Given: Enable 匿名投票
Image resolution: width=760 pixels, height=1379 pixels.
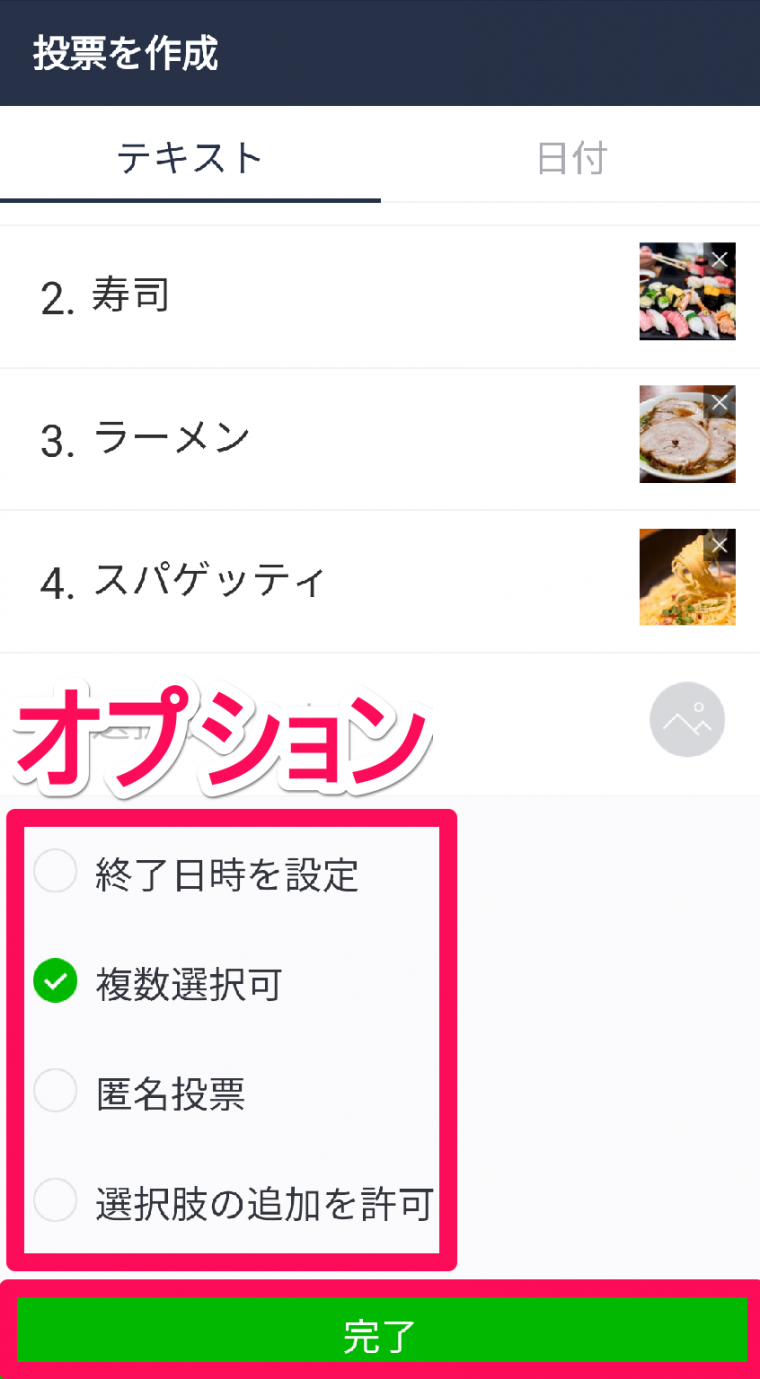Looking at the screenshot, I should point(55,1091).
